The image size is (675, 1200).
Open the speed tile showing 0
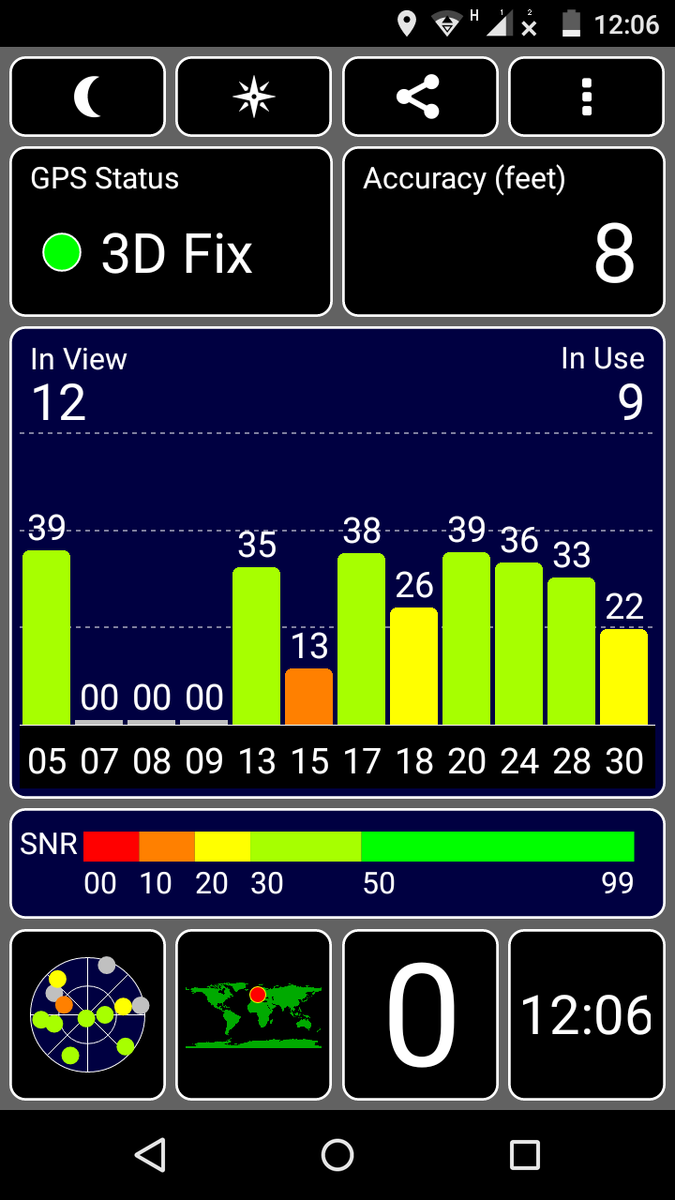pos(420,1014)
